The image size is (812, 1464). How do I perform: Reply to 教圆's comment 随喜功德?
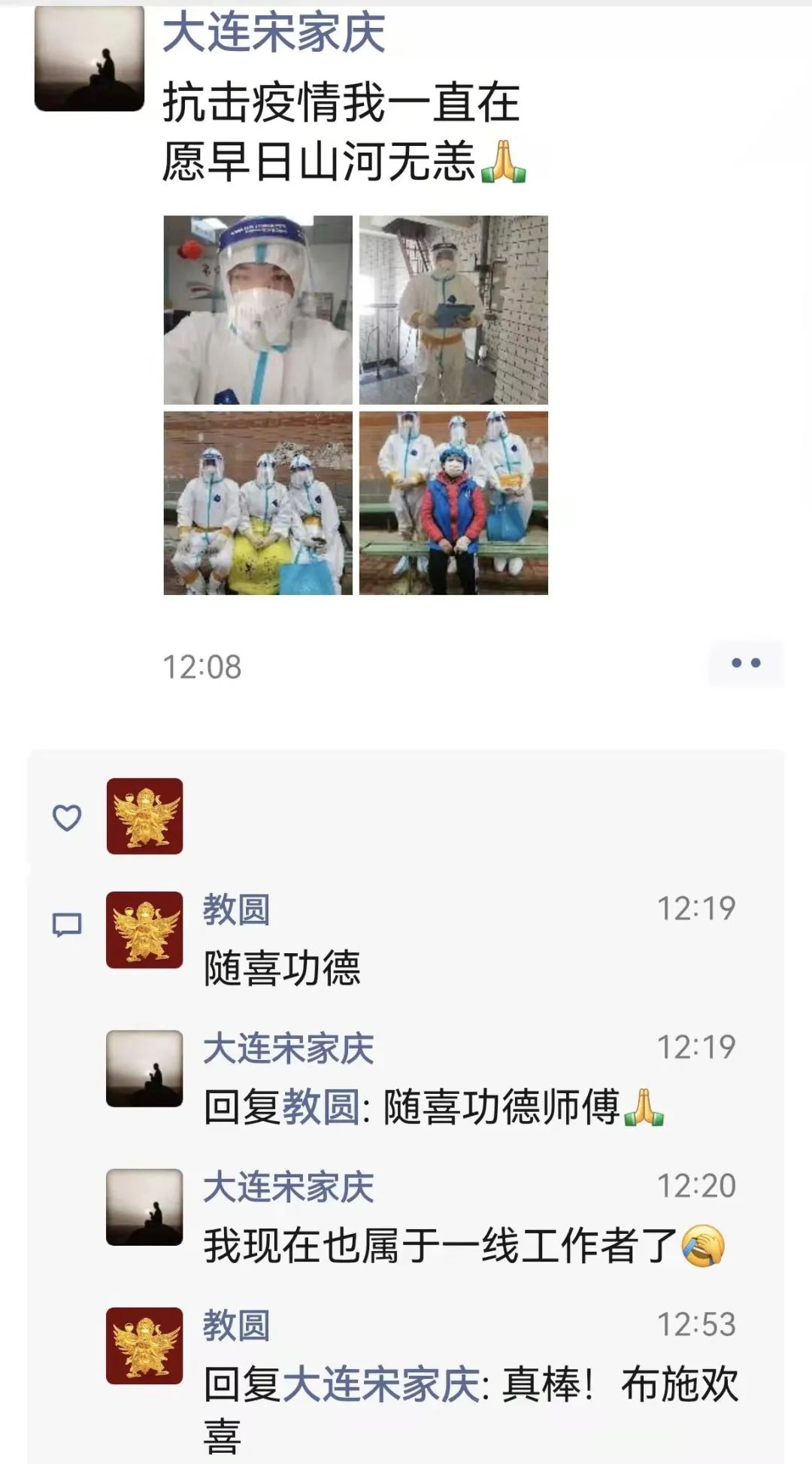[282, 968]
